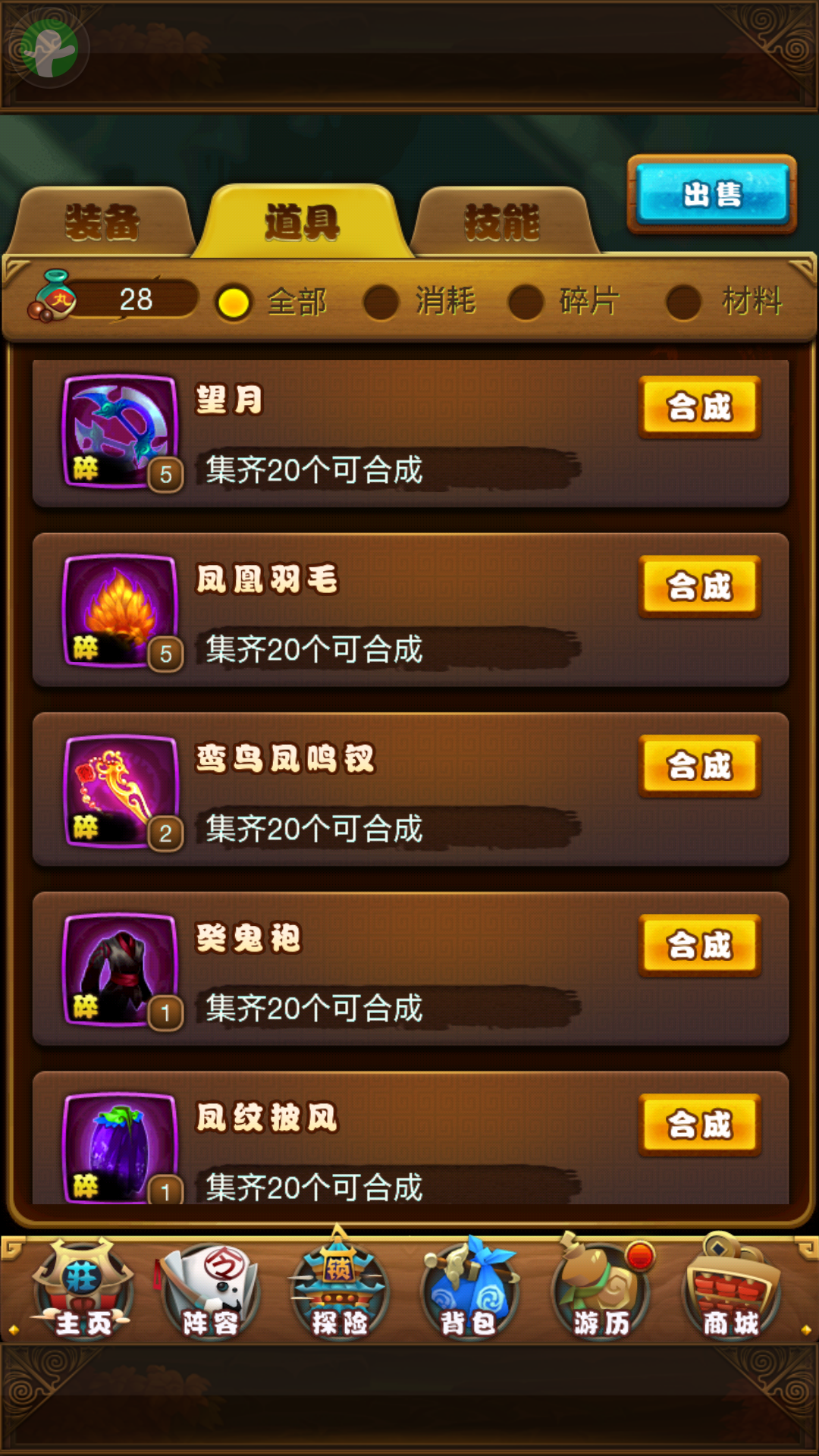The height and width of the screenshot is (1456, 819).
Task: Open the 游历 travel section
Action: 601,1291
